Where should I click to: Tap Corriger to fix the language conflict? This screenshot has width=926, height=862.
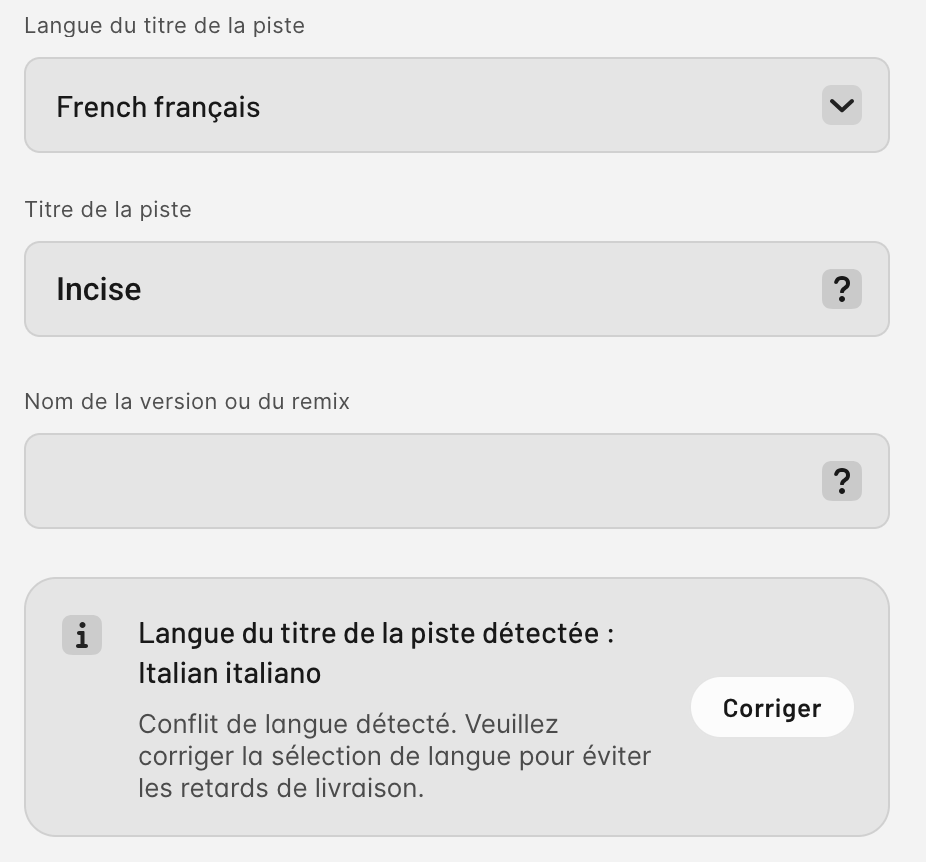point(771,708)
